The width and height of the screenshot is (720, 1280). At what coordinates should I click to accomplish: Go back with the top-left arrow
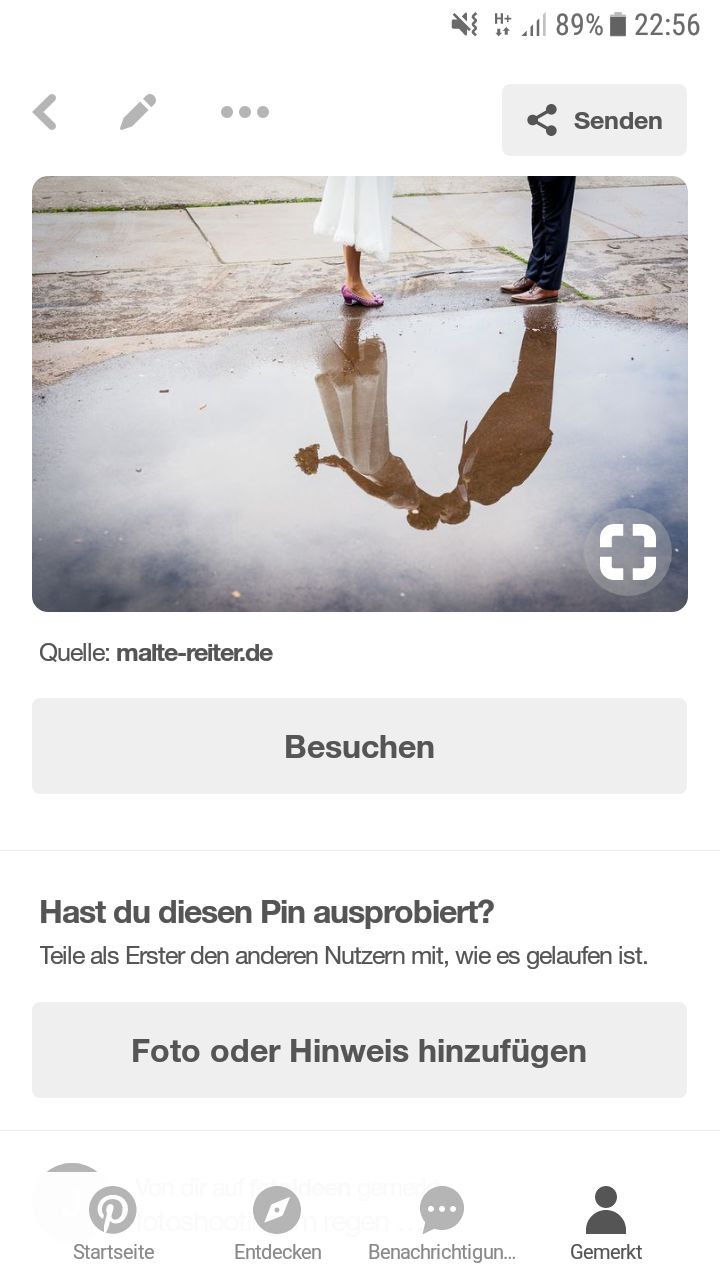coord(45,112)
